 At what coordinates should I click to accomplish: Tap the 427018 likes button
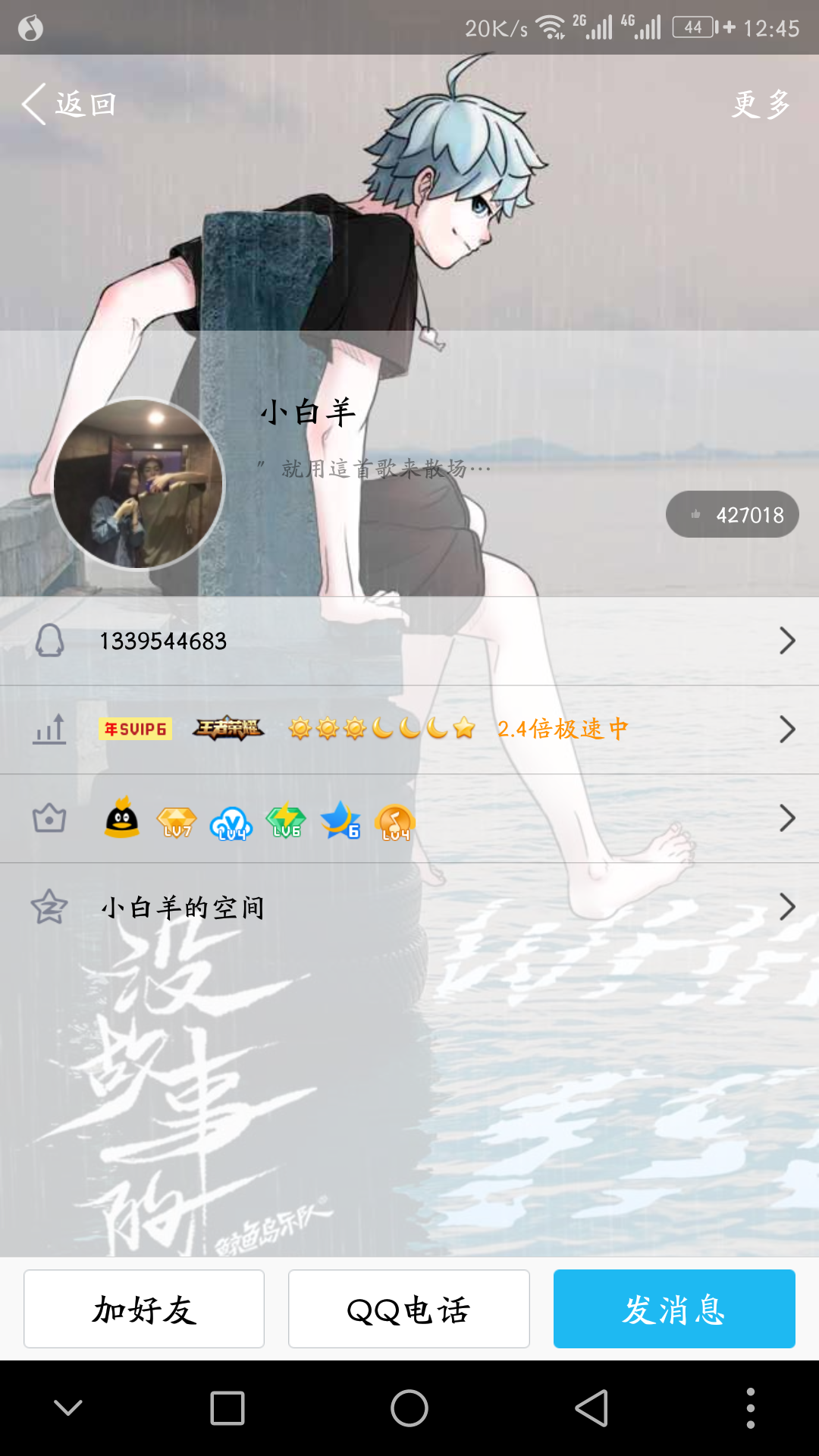(732, 514)
